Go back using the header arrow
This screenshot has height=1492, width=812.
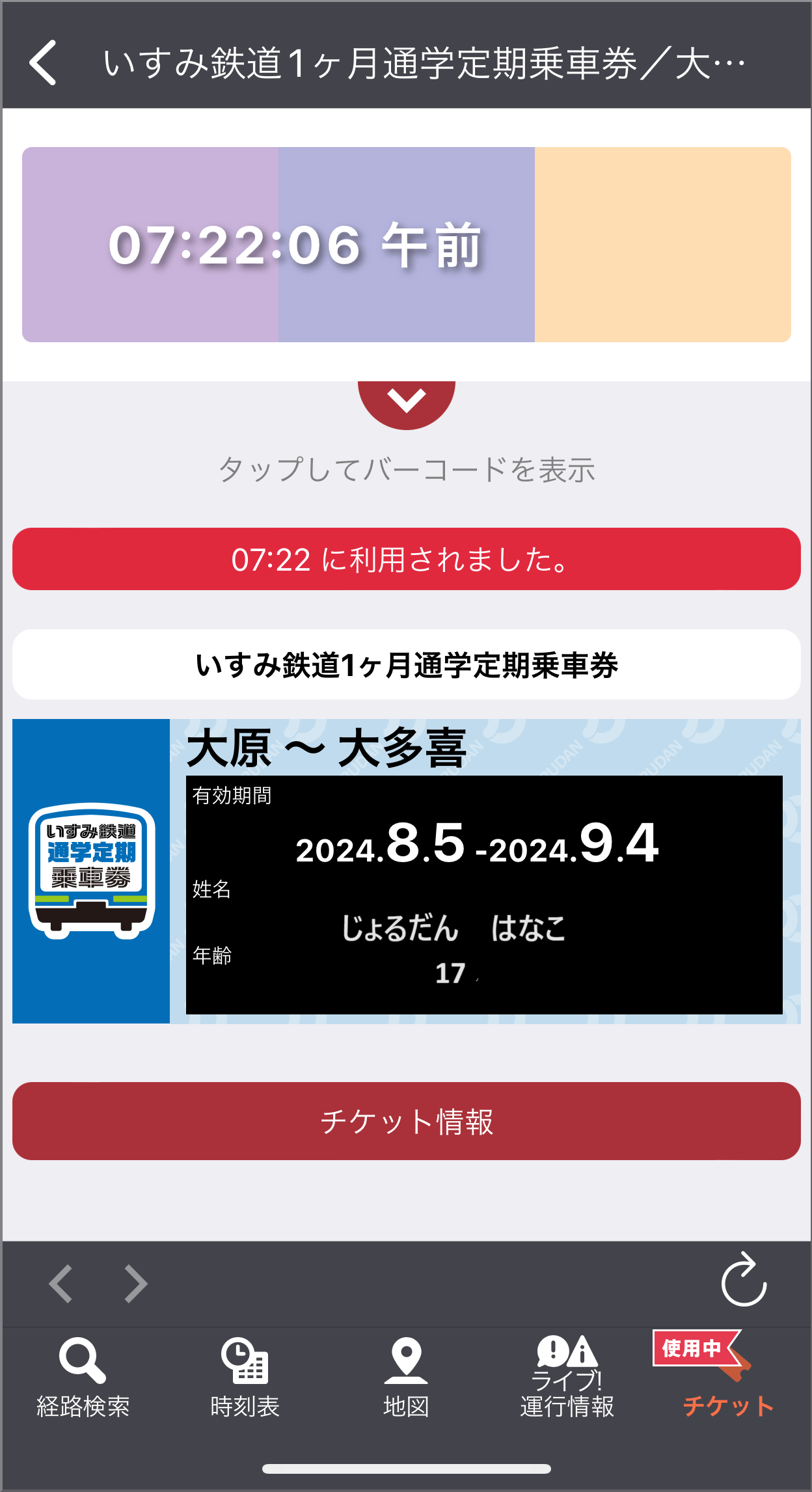44,63
